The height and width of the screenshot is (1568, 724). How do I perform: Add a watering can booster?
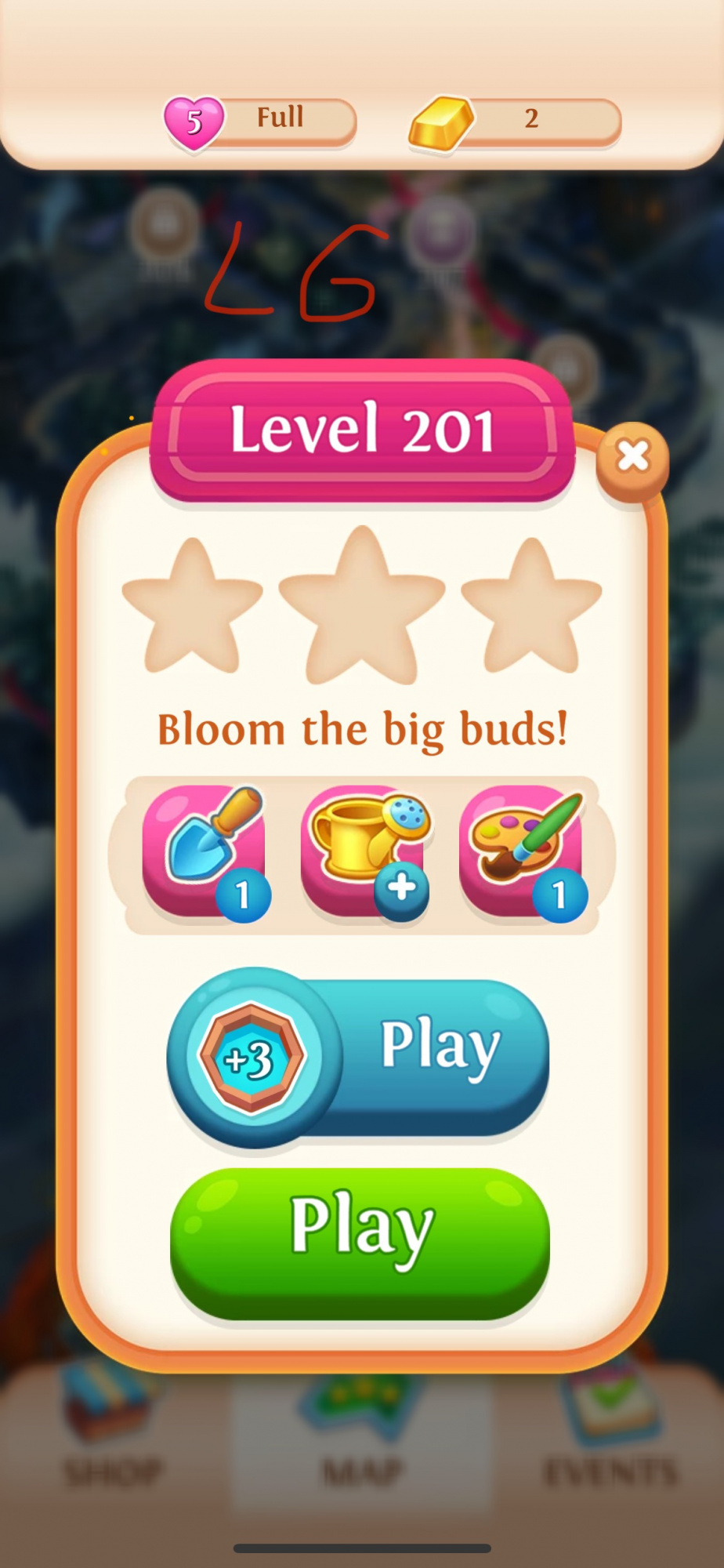365,851
